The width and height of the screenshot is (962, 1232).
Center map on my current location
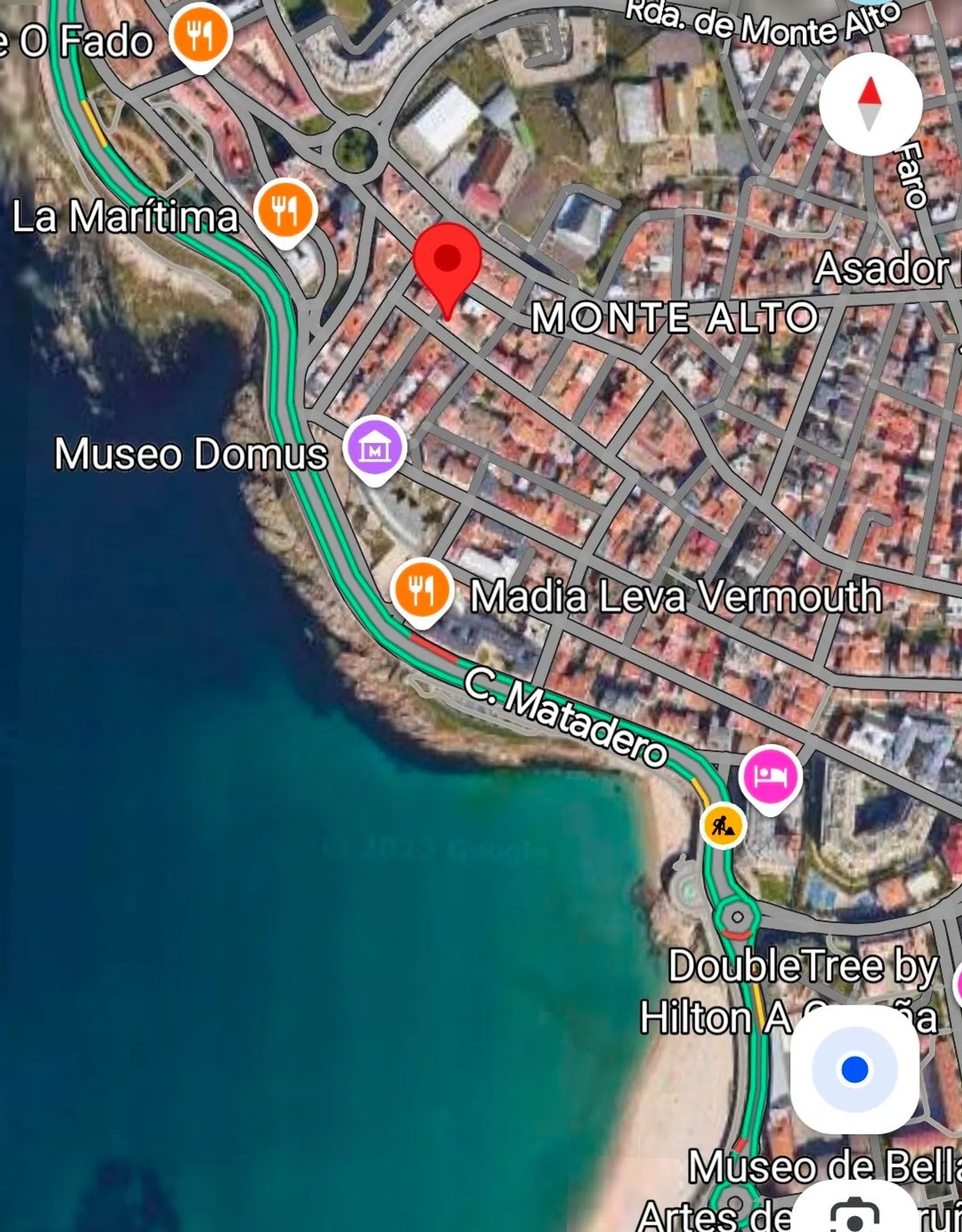coord(854,1069)
